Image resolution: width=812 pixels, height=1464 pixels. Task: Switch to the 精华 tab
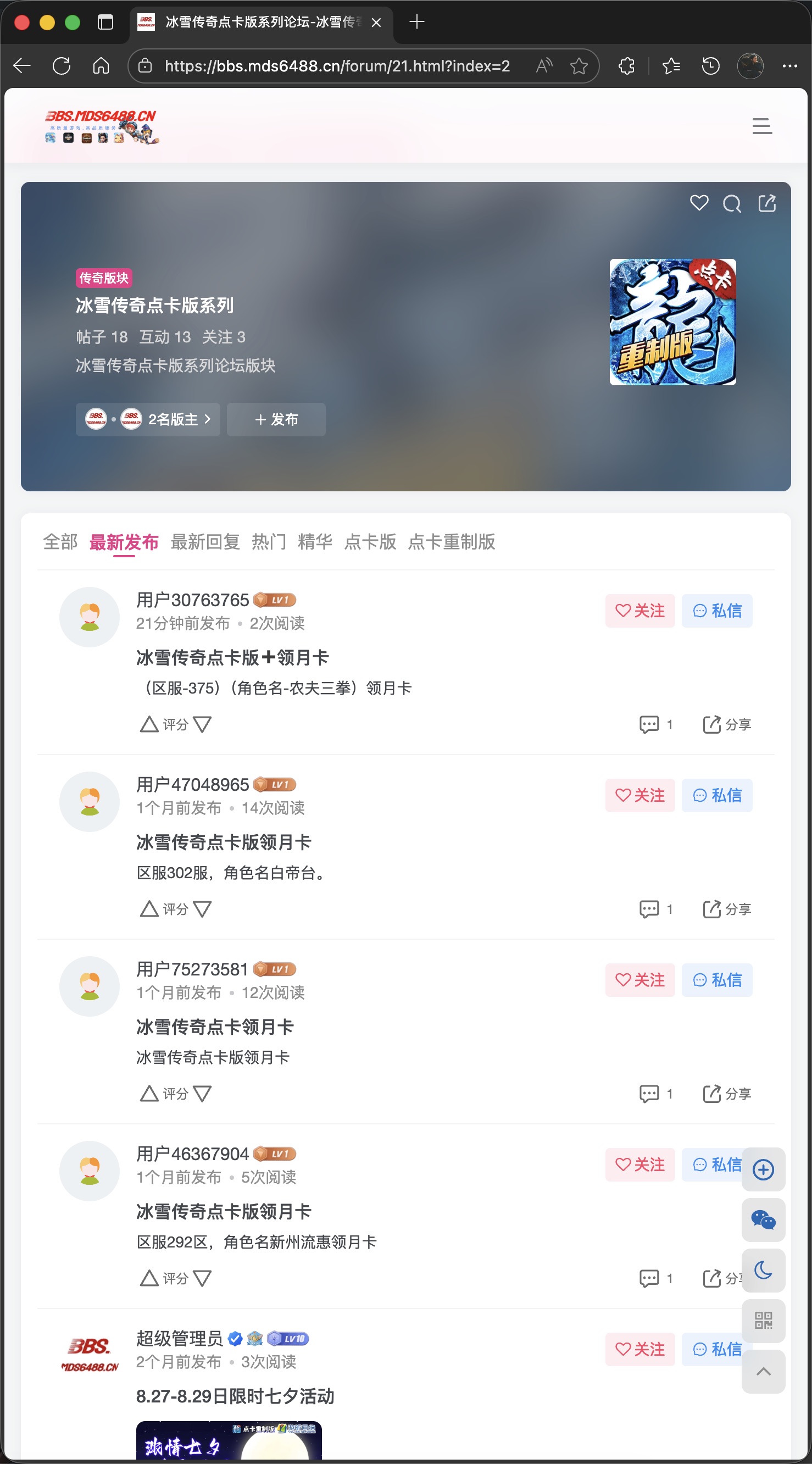[x=315, y=542]
